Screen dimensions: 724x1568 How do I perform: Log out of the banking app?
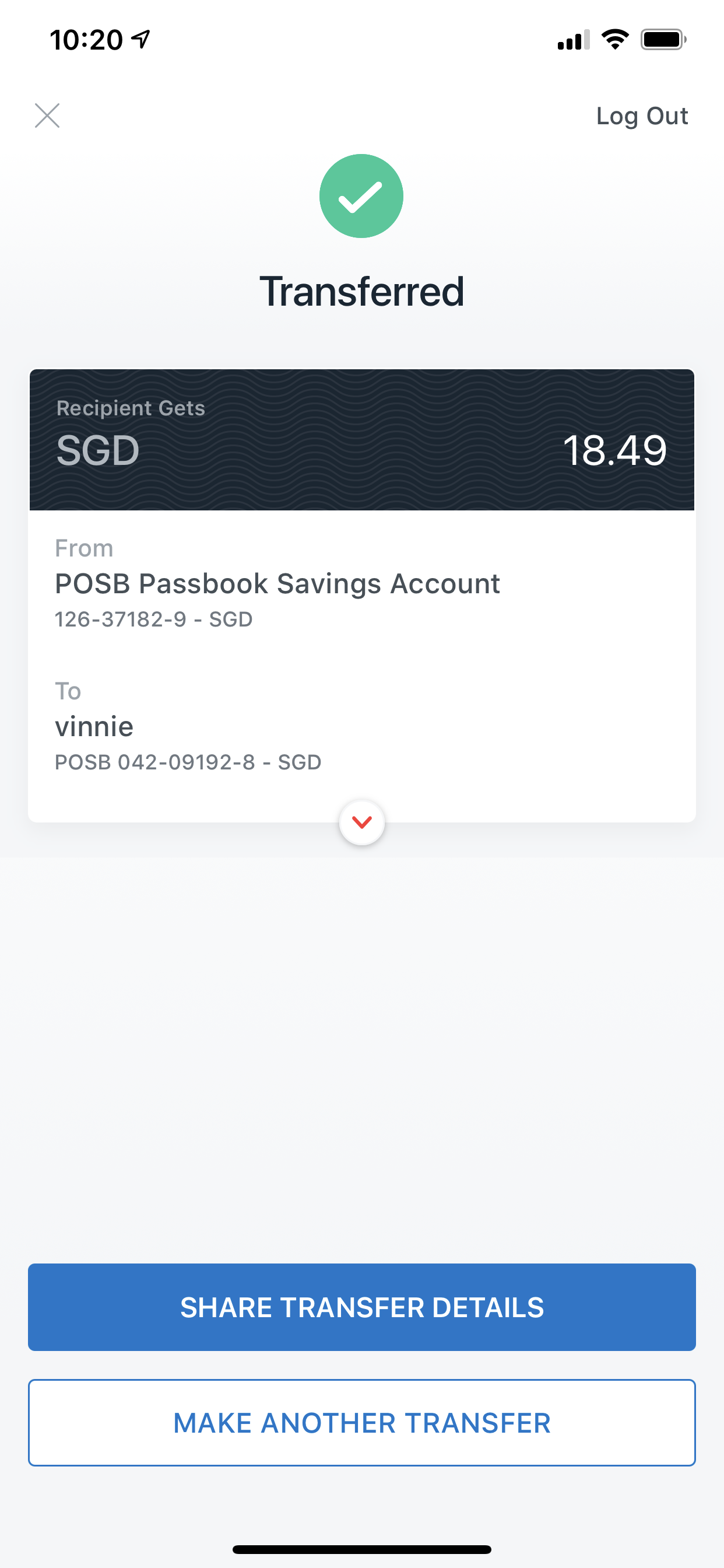tap(642, 116)
